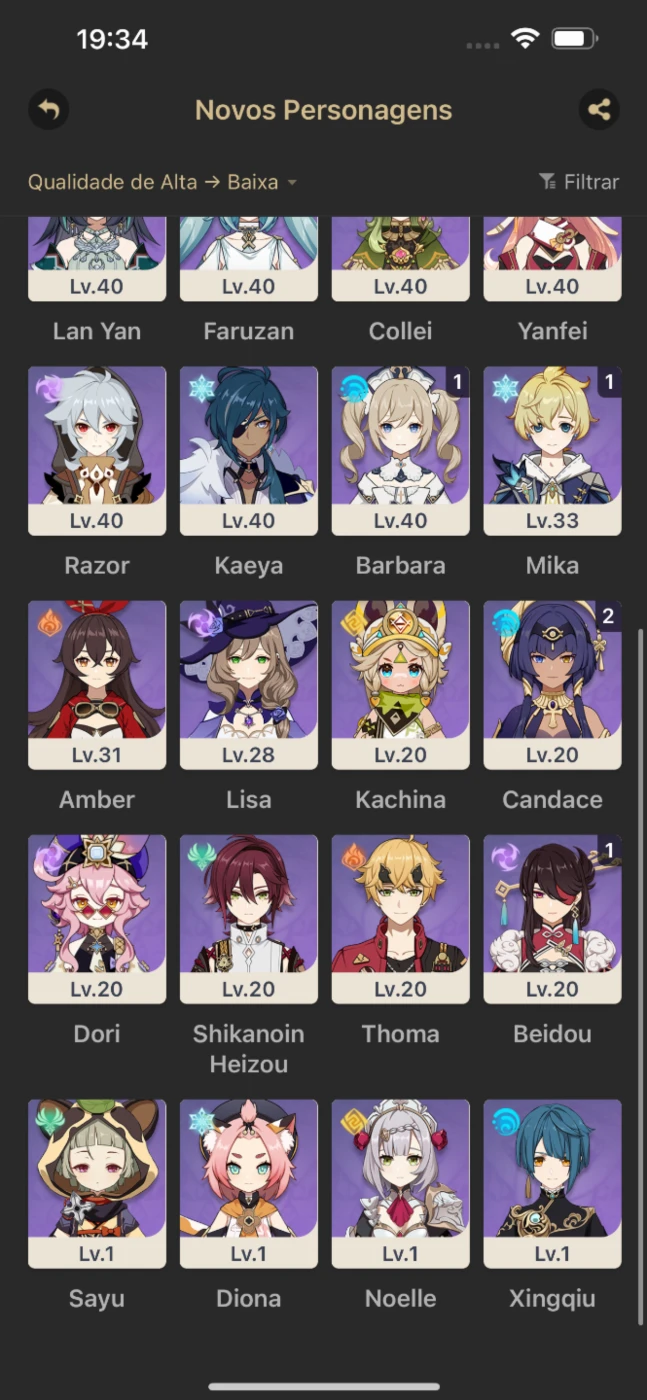
Task: Open Noelle's character card
Action: pos(400,1184)
